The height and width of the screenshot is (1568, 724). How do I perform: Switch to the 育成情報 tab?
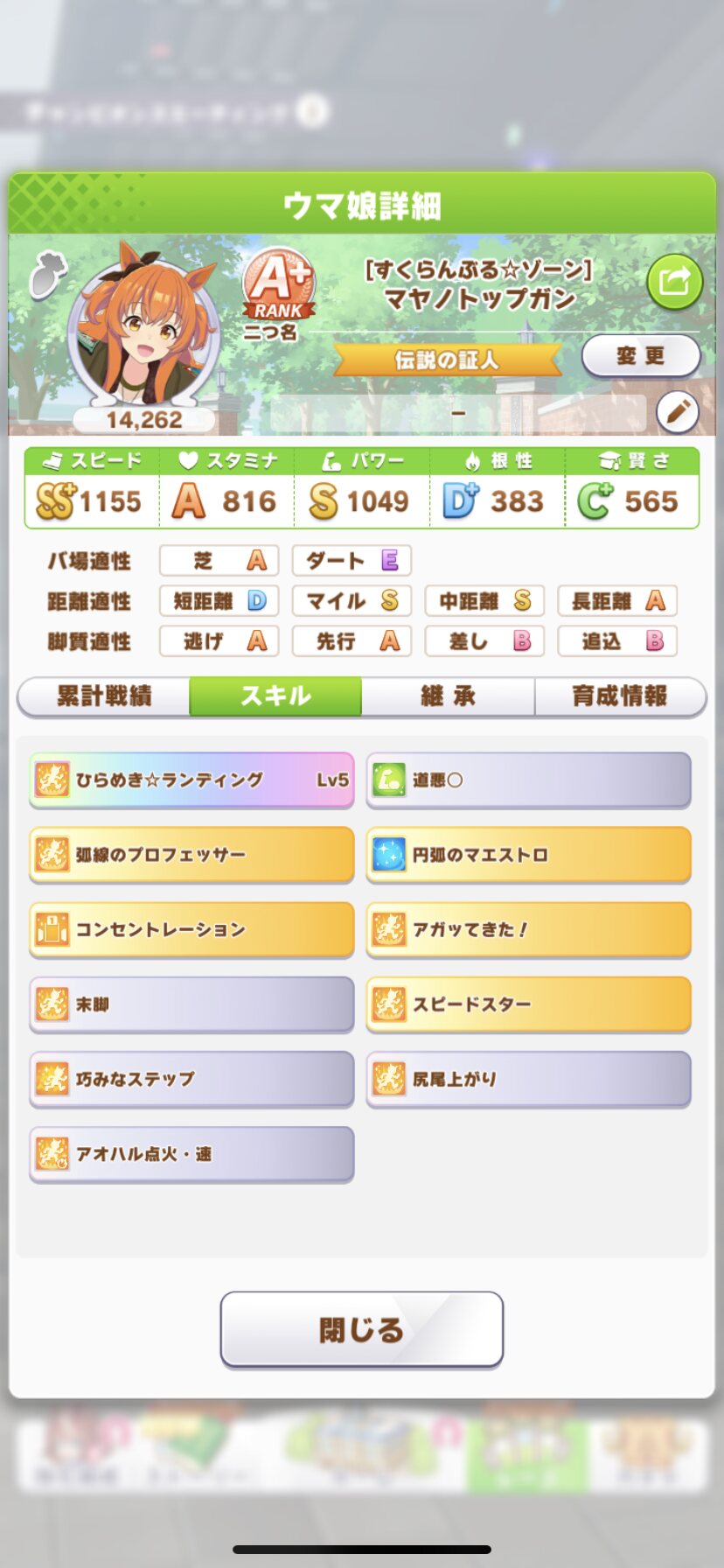point(619,696)
